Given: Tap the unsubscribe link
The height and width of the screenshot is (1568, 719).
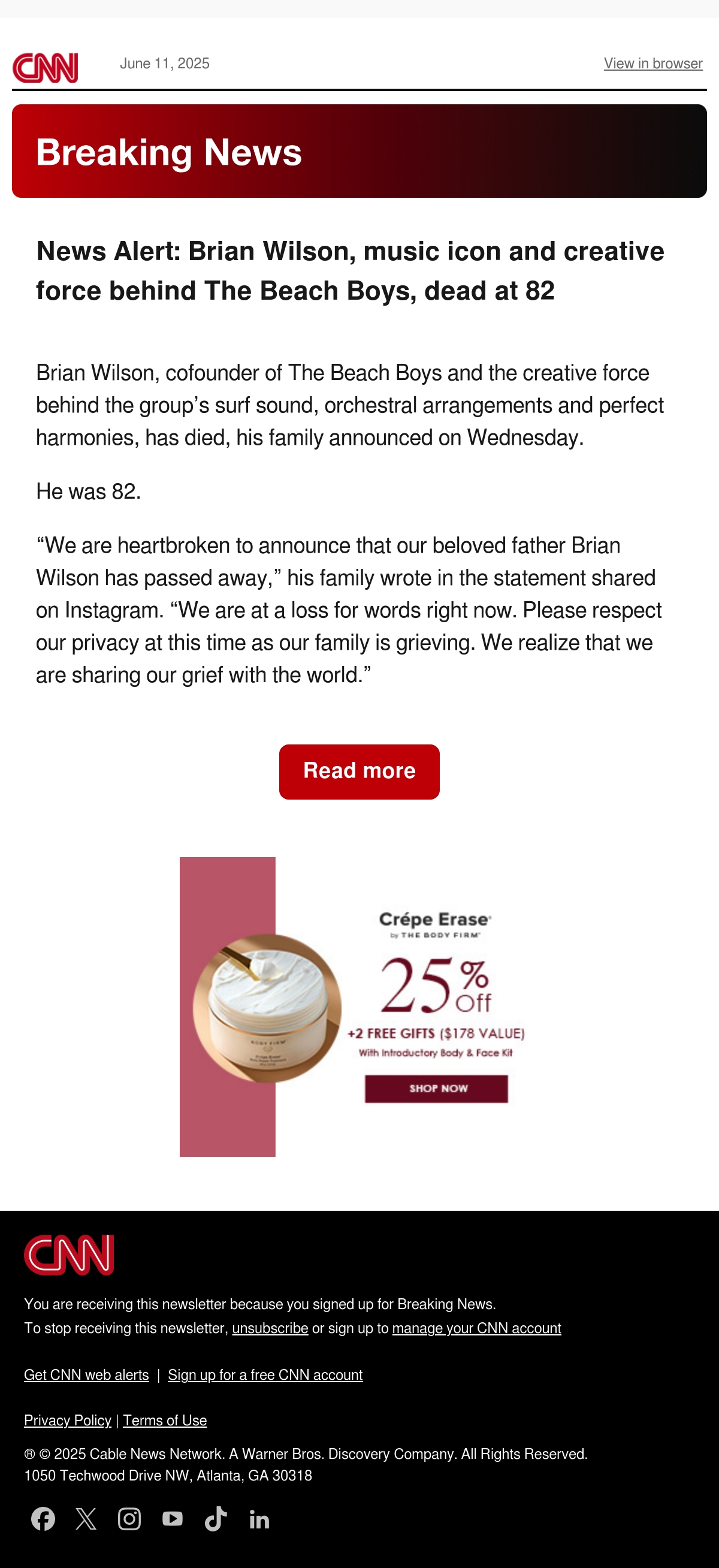Looking at the screenshot, I should (x=270, y=1328).
